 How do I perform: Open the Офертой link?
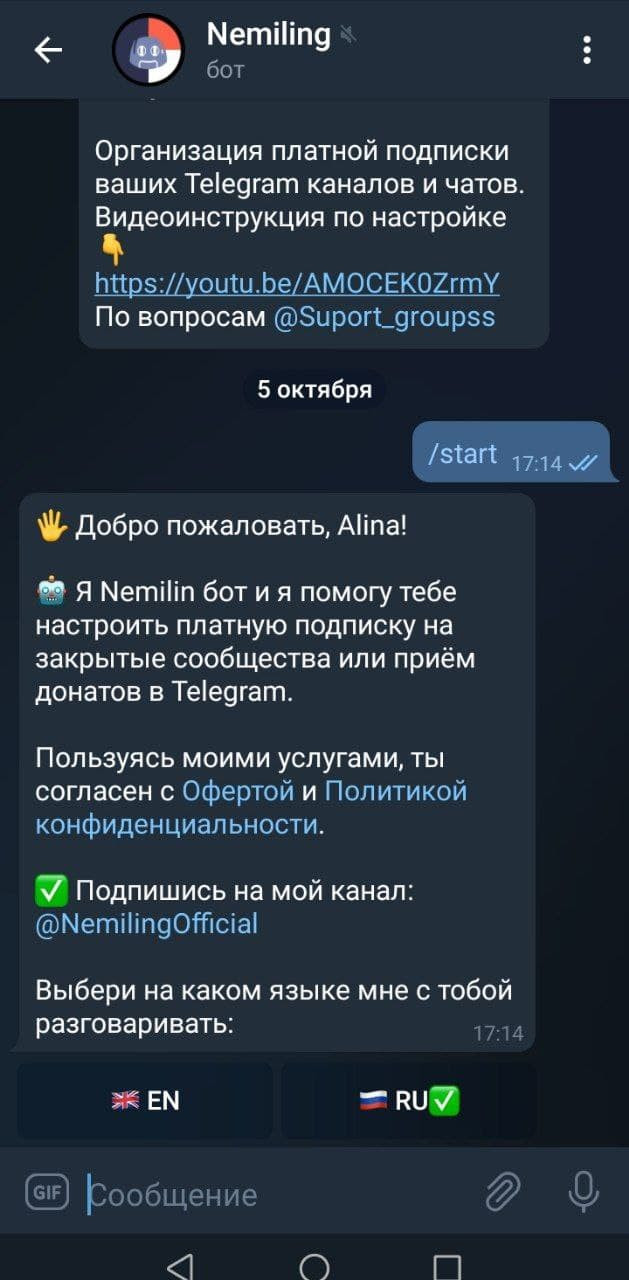point(238,791)
